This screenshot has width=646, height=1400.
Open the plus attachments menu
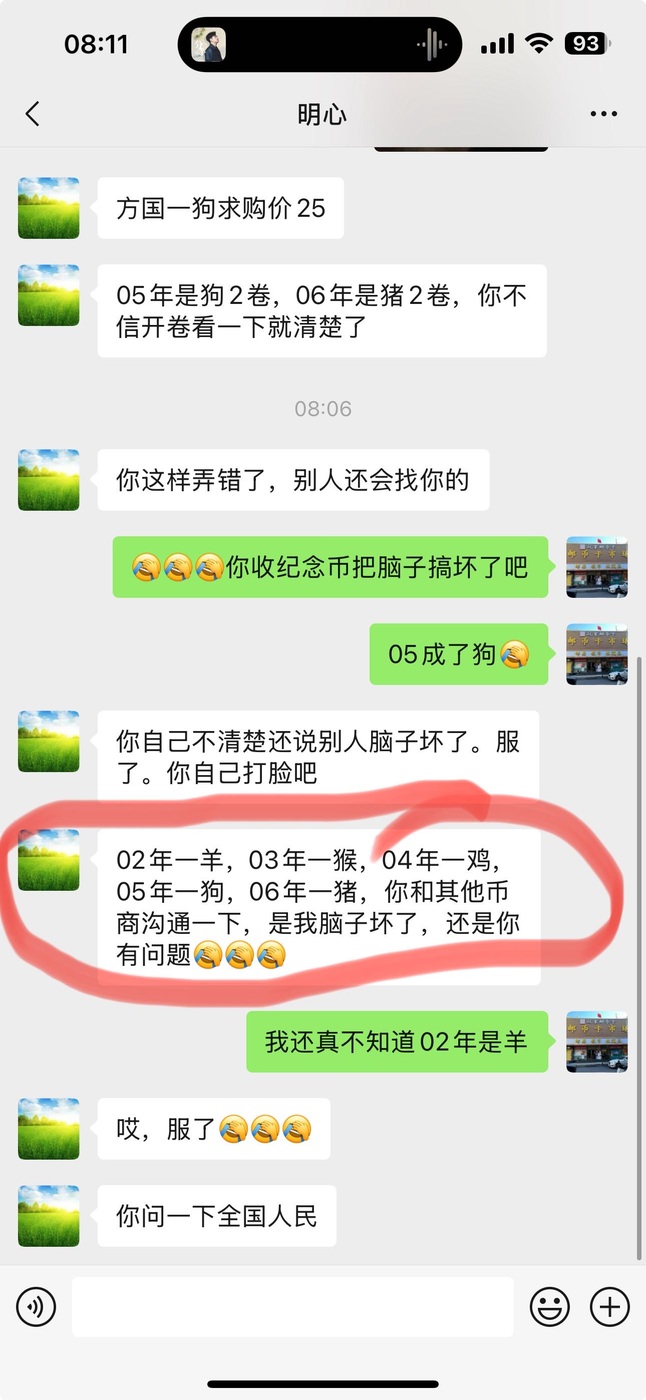[x=609, y=1306]
